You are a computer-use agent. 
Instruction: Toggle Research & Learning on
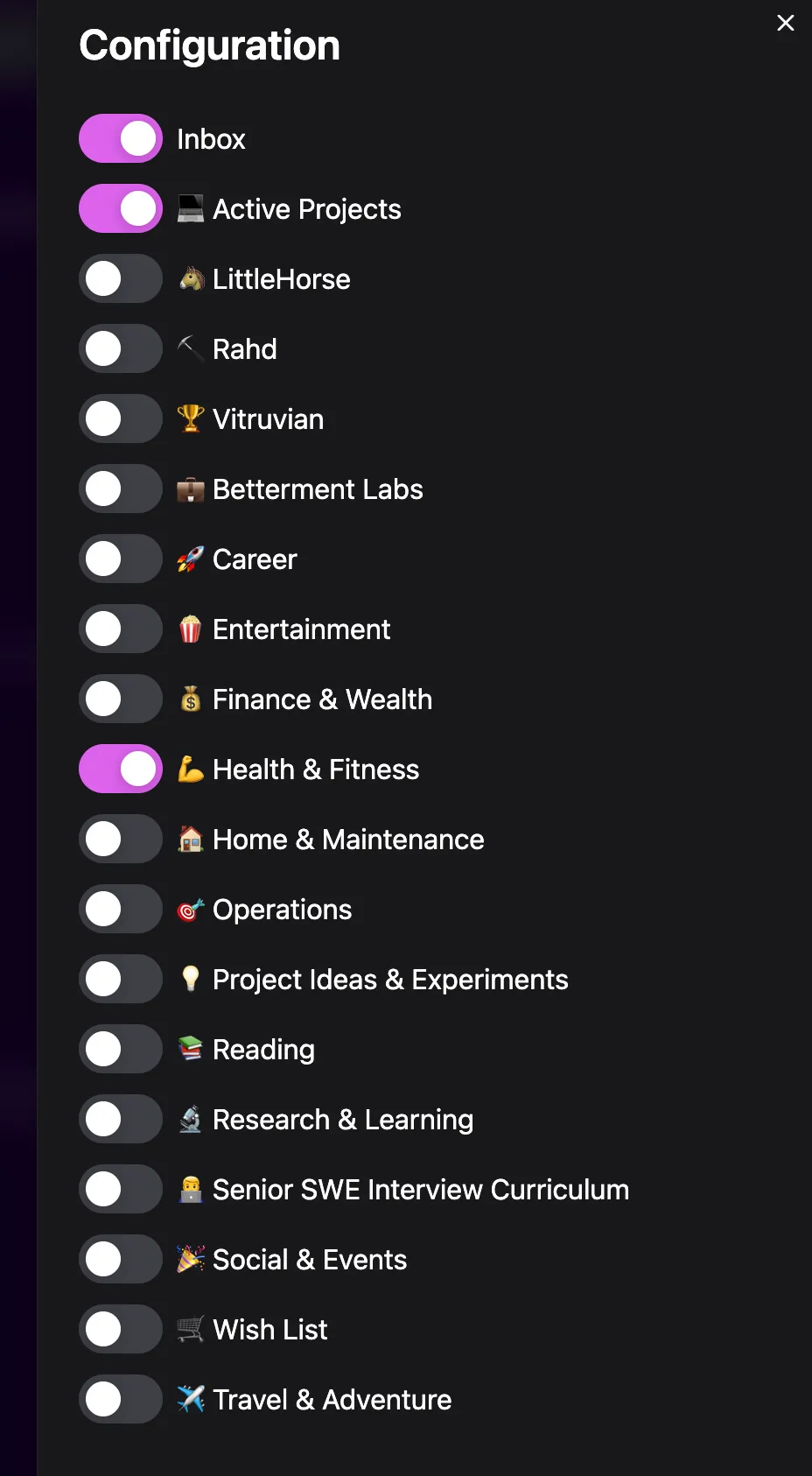tap(121, 1119)
